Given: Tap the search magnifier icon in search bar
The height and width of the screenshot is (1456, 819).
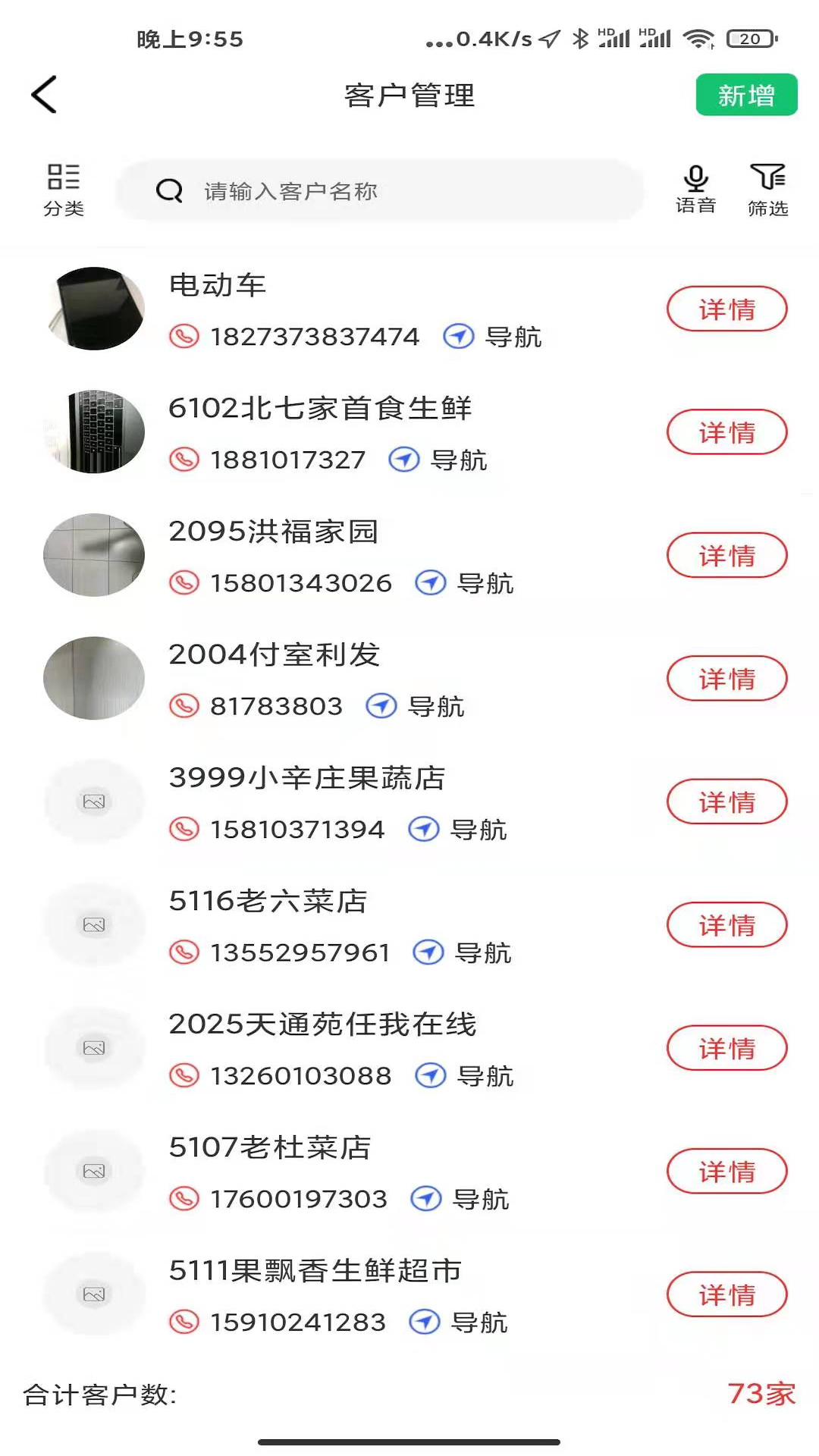Looking at the screenshot, I should 168,190.
